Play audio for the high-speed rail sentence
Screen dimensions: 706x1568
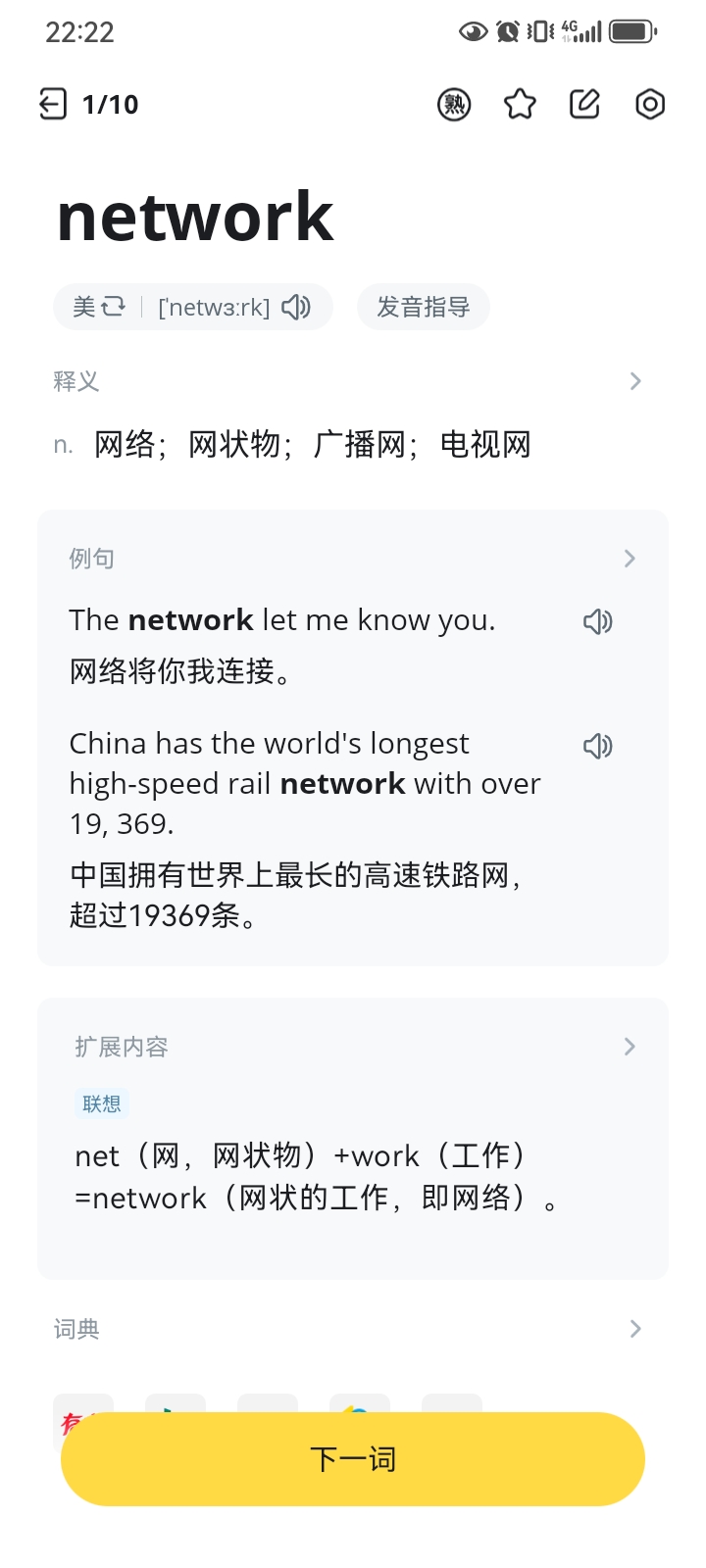pos(598,746)
